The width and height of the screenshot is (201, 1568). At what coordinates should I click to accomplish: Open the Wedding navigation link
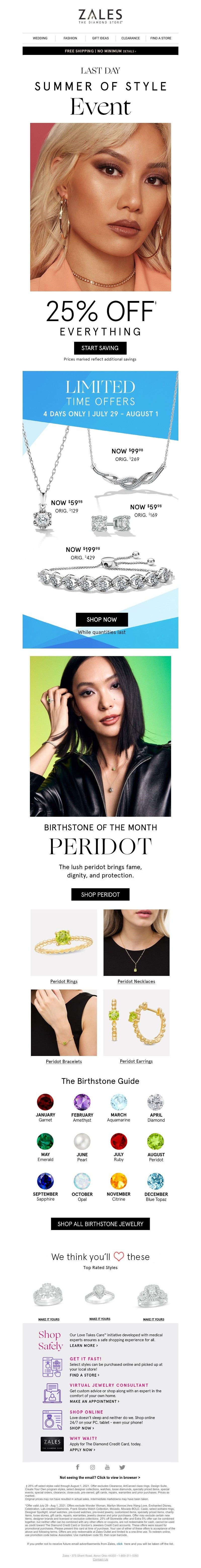coord(40,38)
